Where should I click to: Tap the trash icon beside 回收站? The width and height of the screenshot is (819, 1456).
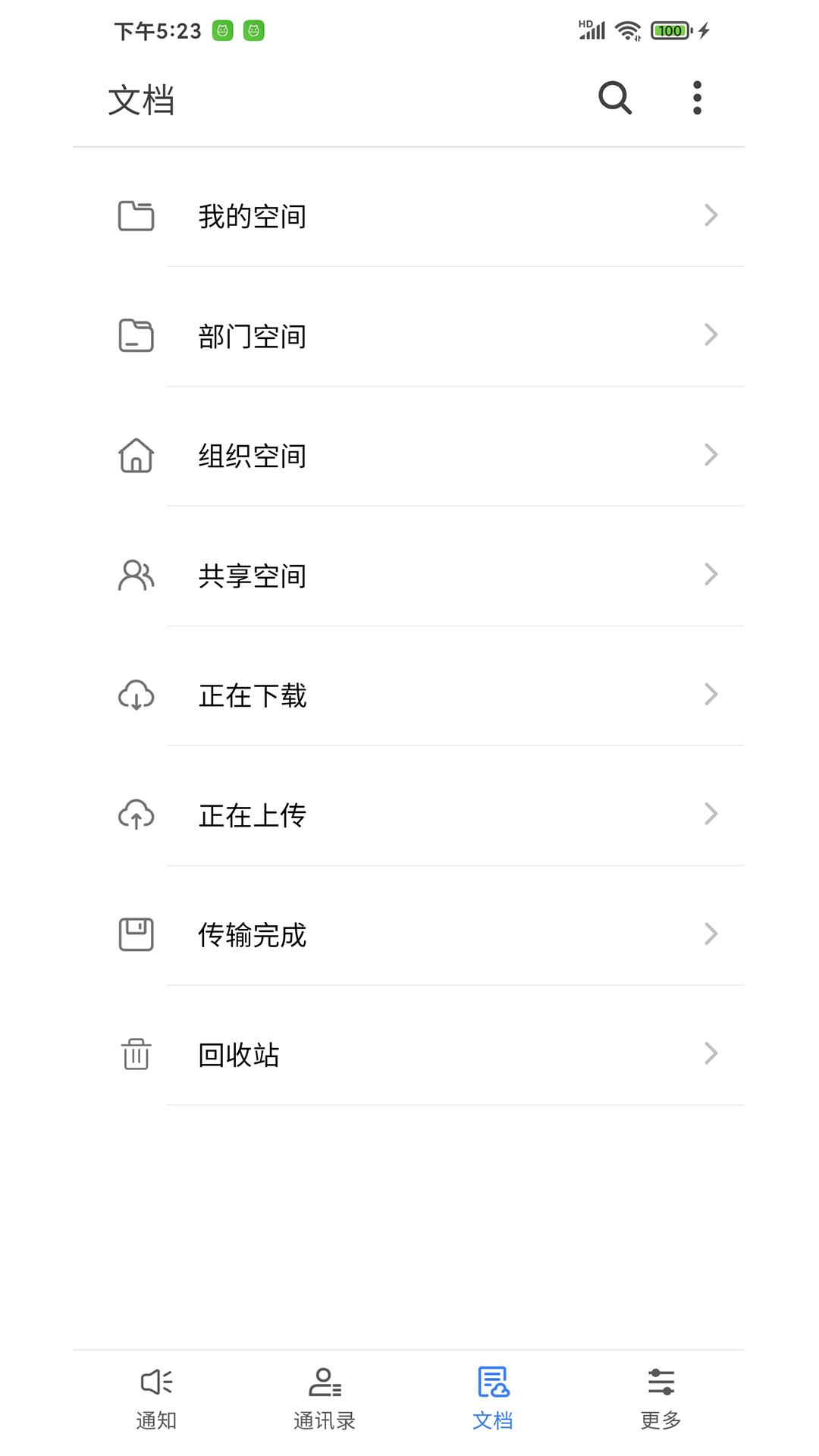tap(136, 1054)
